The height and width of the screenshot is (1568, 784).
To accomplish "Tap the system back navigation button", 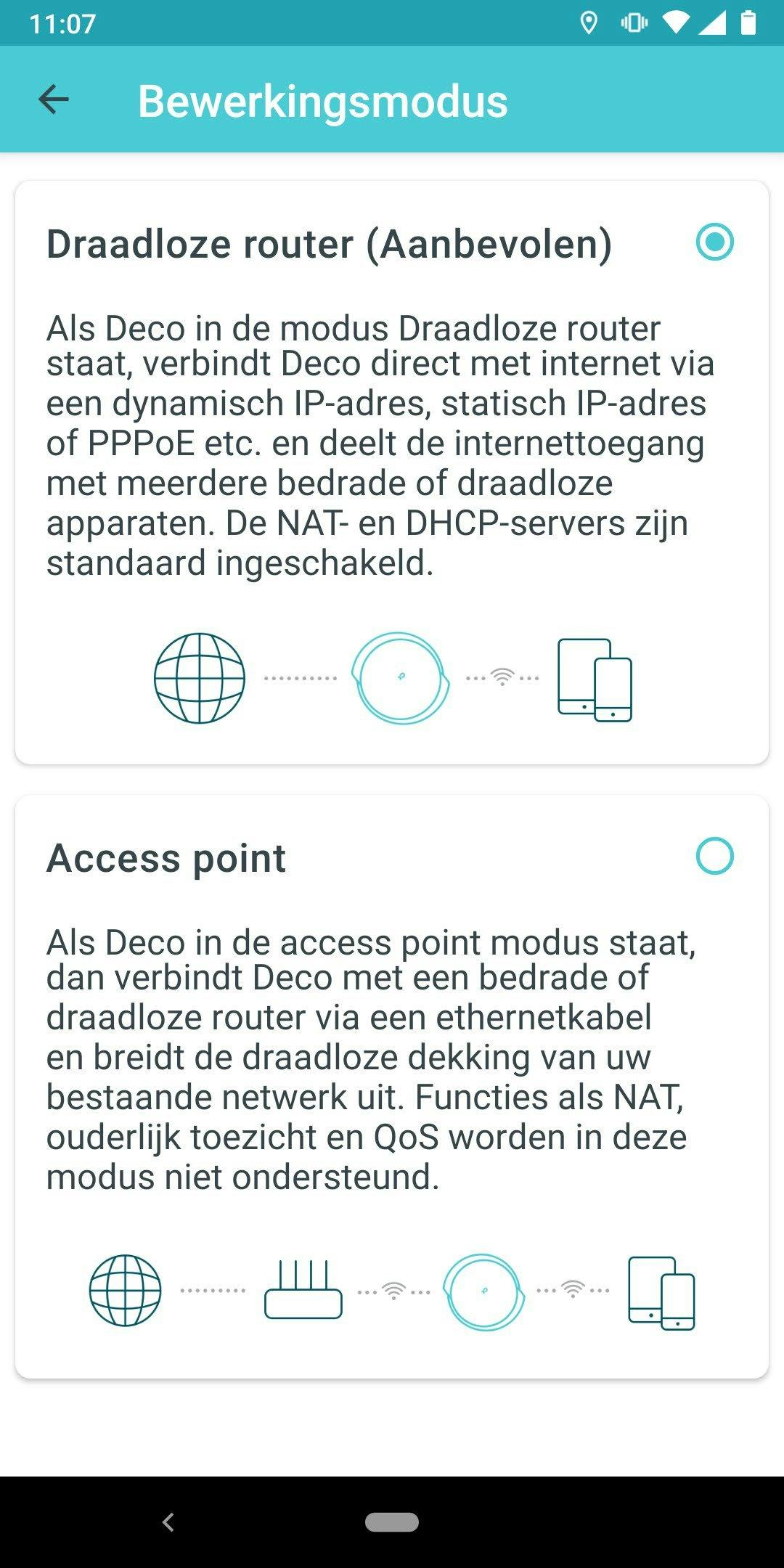I will coord(168,1522).
